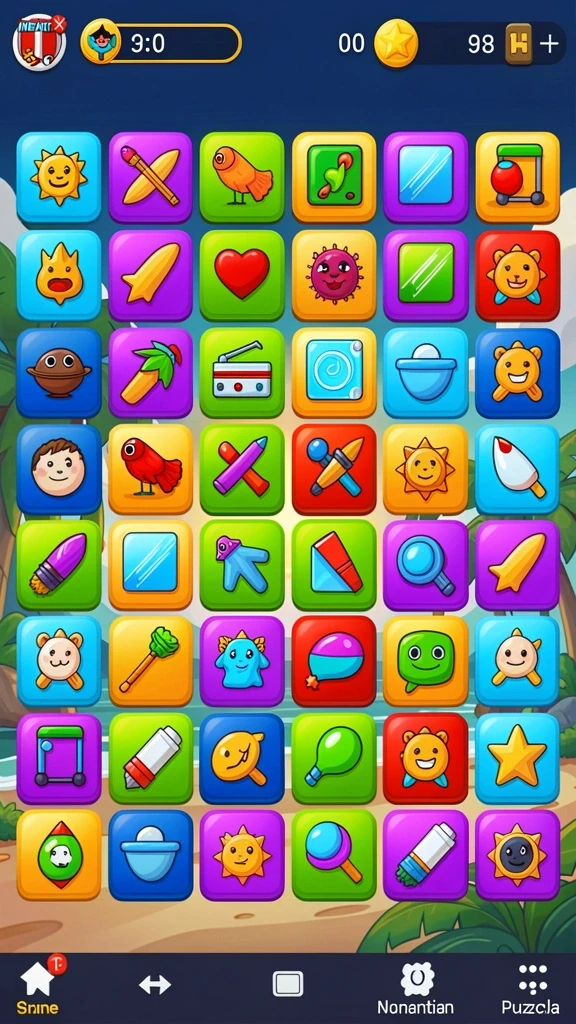This screenshot has width=576, height=1024.
Task: Tap the red heart tile
Action: pyautogui.click(x=242, y=275)
